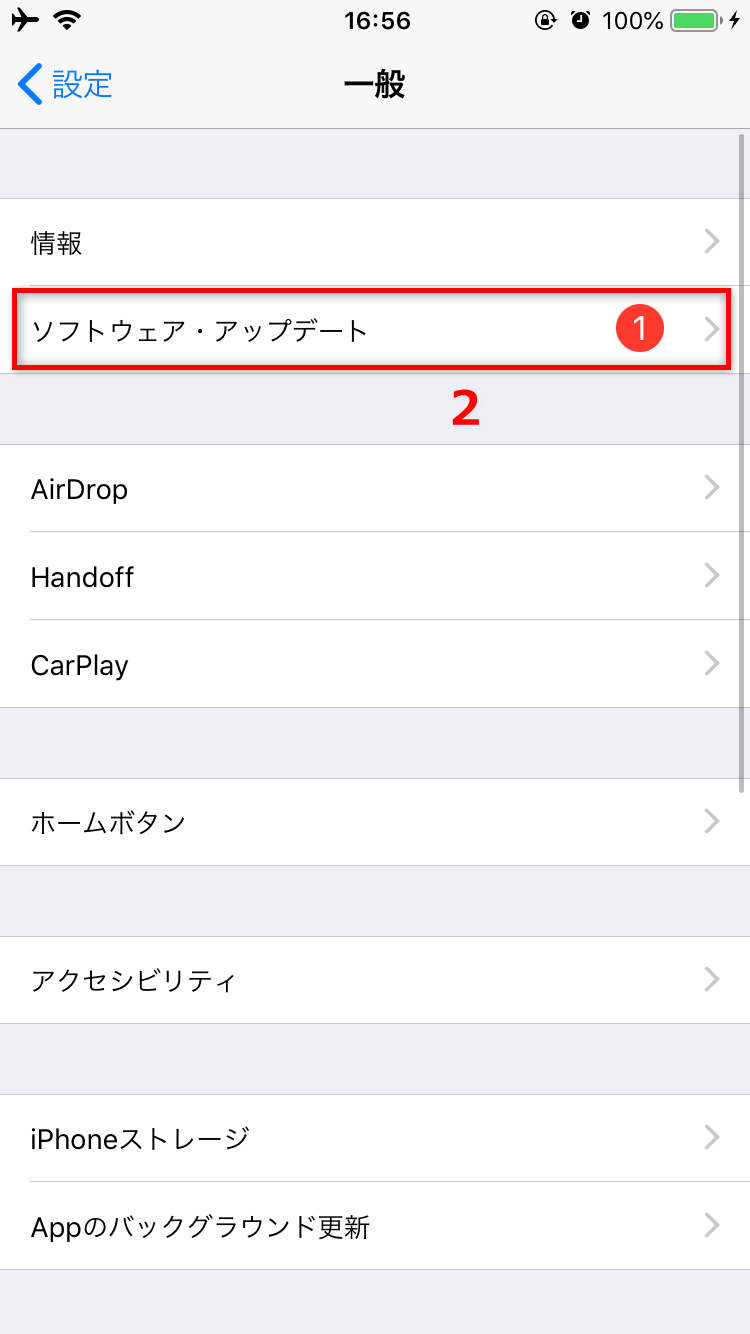Open Handoff settings to toggle it

pos(375,577)
